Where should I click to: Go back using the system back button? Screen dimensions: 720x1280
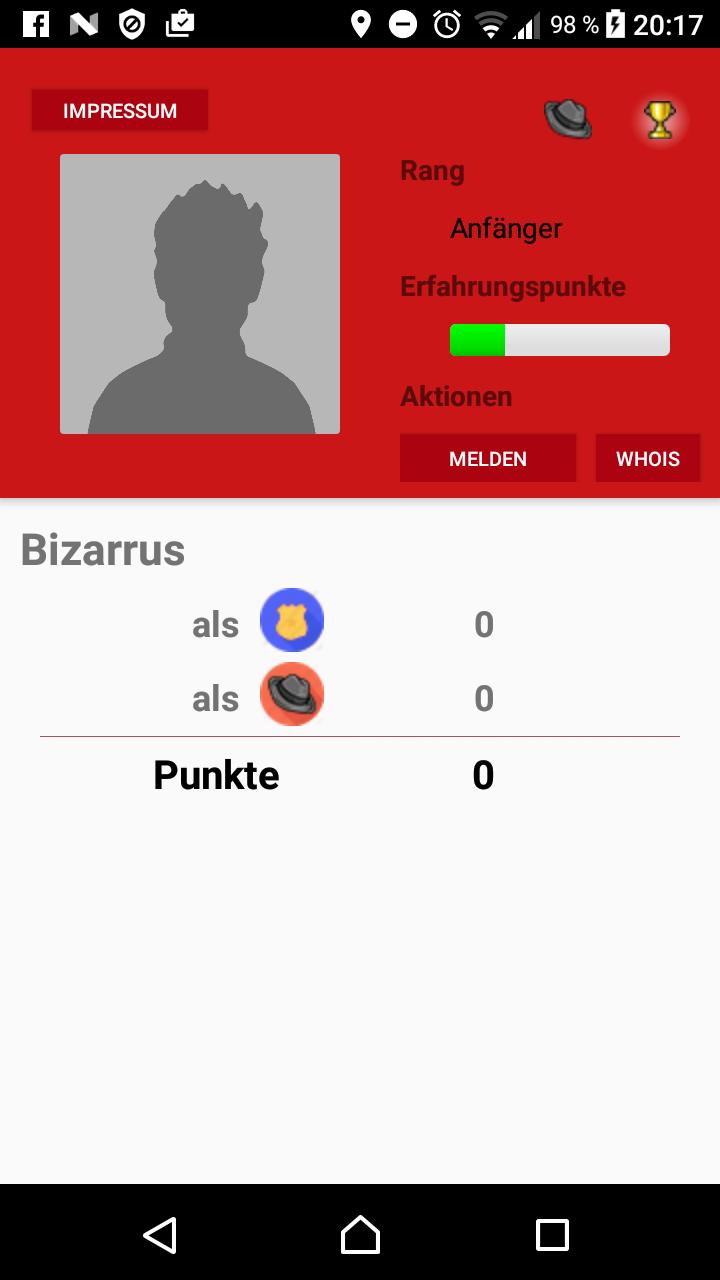pos(160,1235)
